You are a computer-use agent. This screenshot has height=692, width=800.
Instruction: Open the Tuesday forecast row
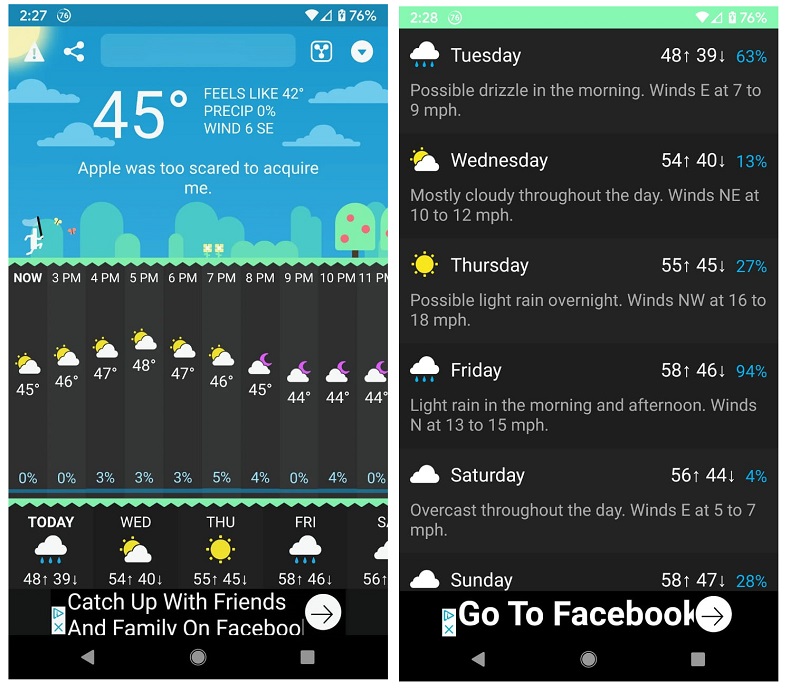pos(588,81)
